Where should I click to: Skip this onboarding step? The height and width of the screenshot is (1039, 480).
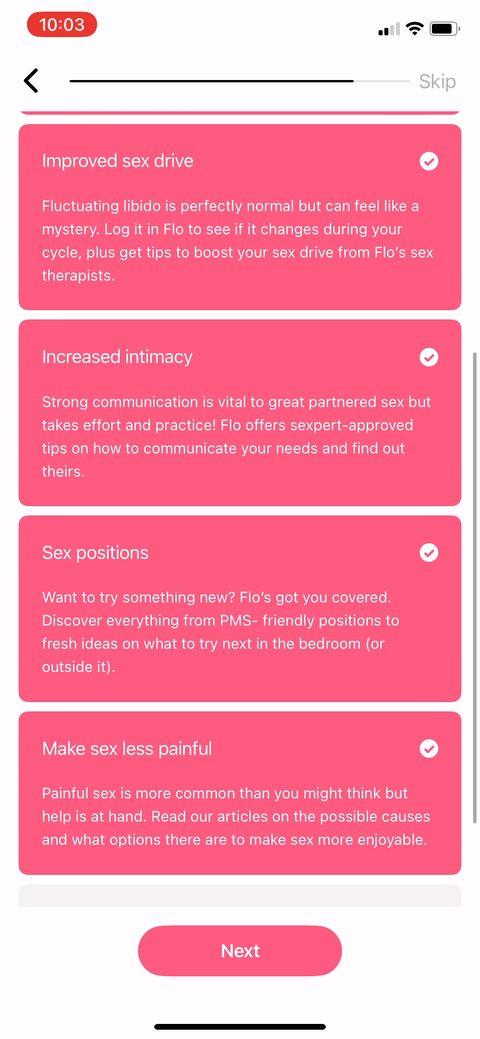437,82
